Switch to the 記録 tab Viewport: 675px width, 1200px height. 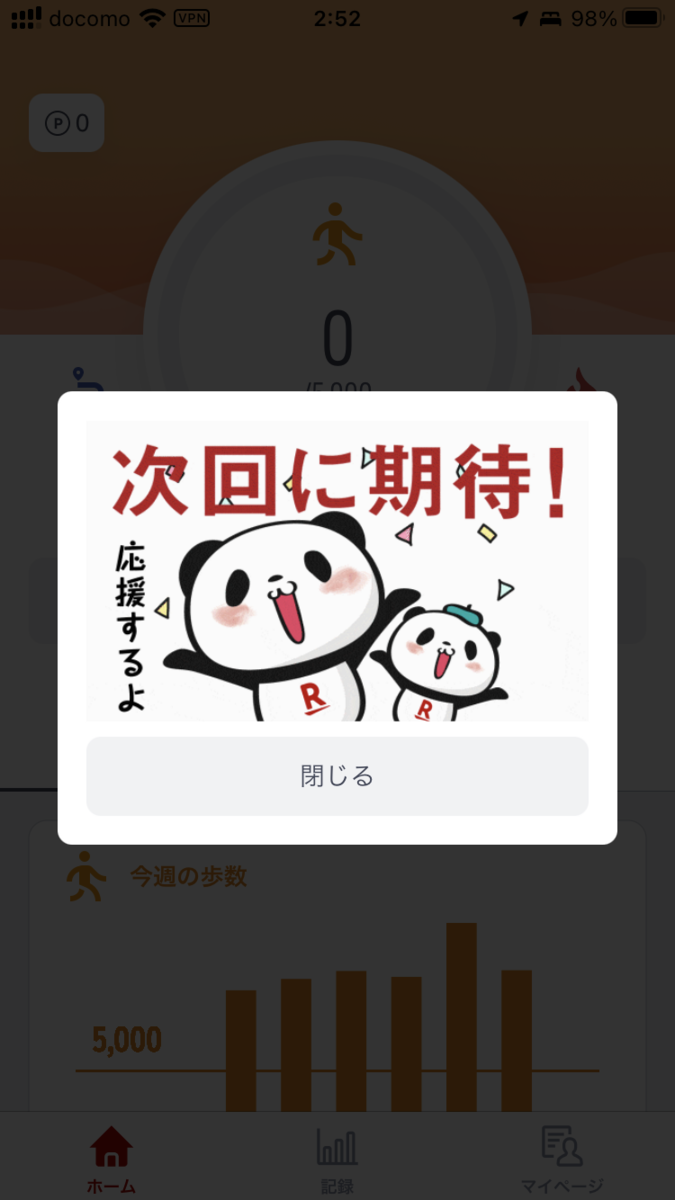pyautogui.click(x=337, y=1158)
